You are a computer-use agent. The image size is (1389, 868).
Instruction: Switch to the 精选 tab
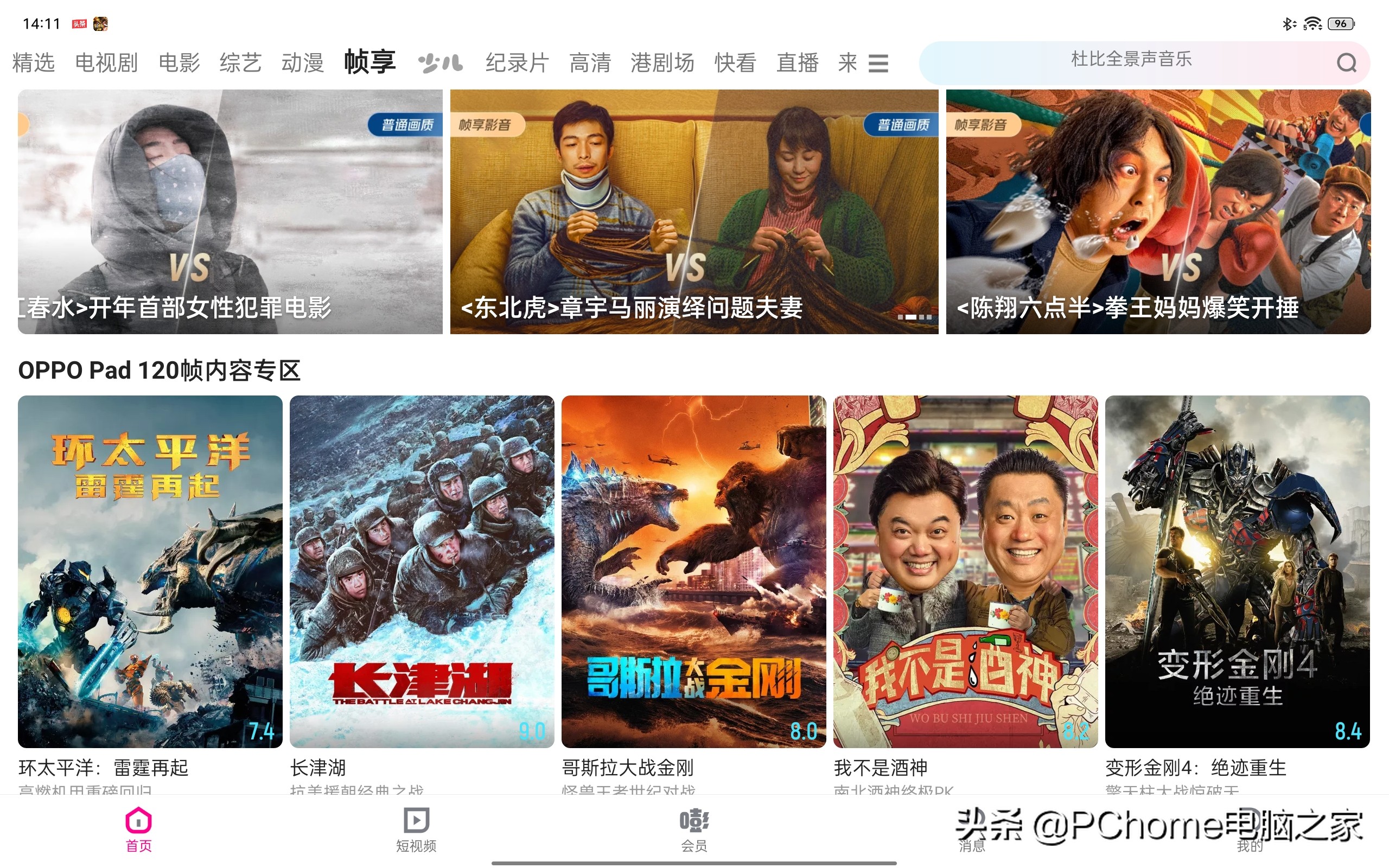pos(33,62)
